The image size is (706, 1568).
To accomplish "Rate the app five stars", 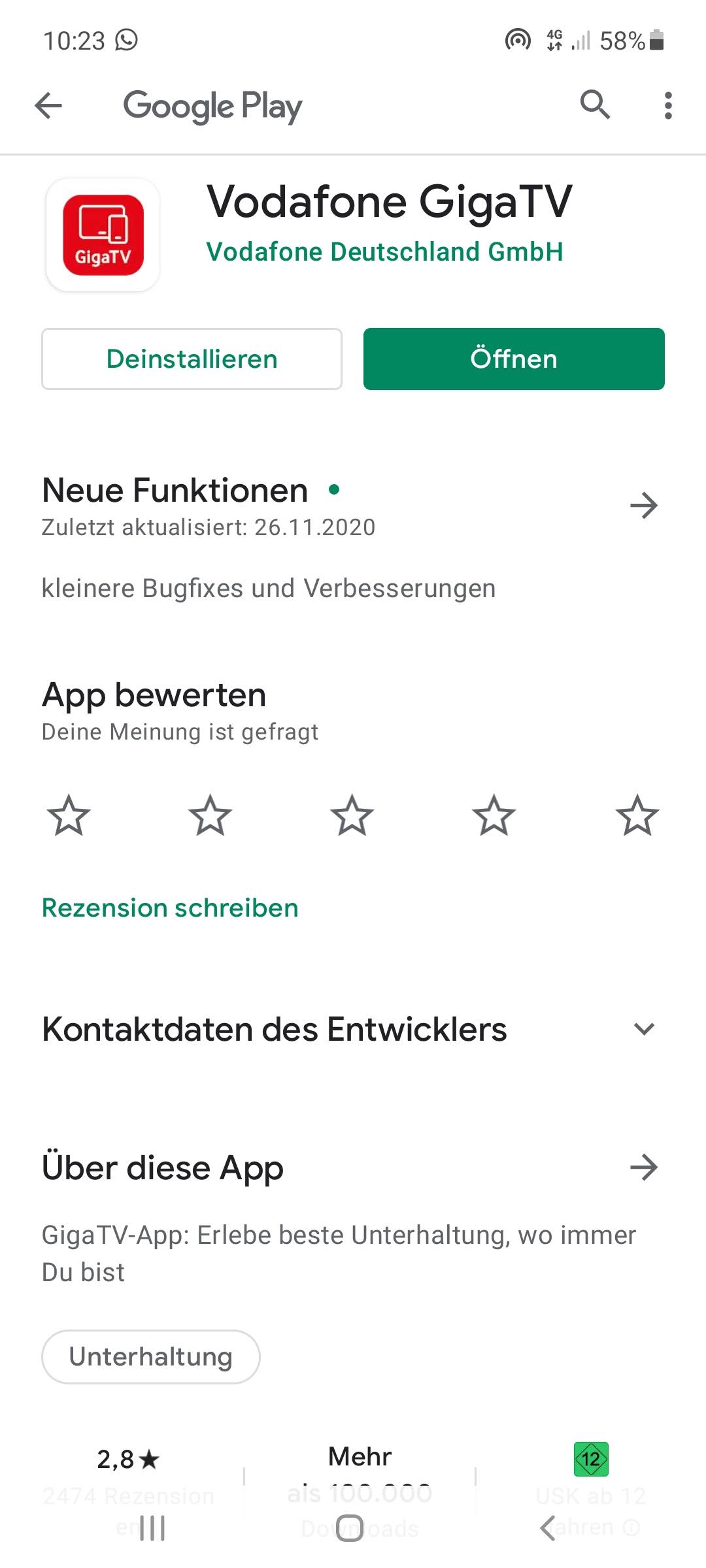I will 637,815.
